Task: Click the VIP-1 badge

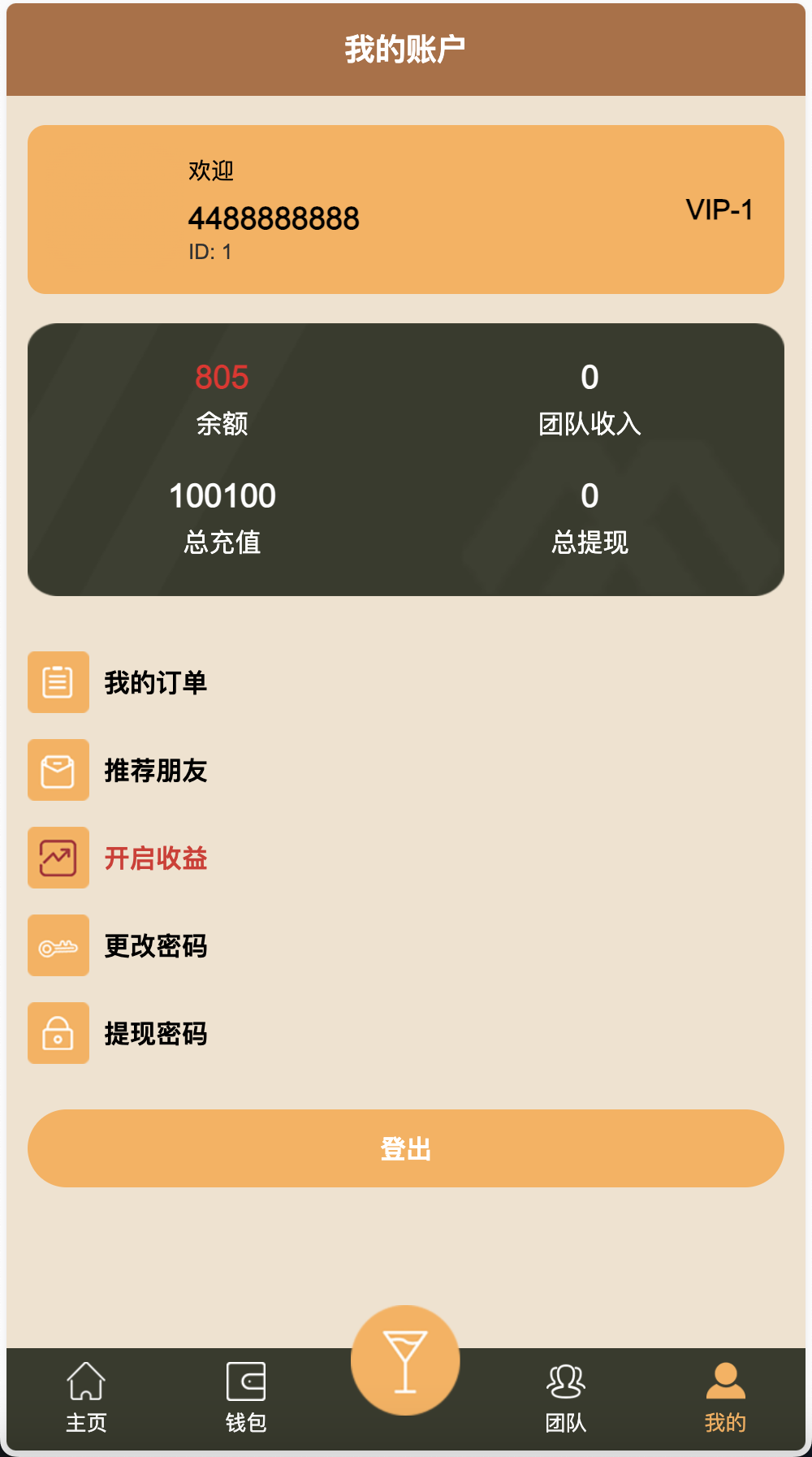Action: 719,210
